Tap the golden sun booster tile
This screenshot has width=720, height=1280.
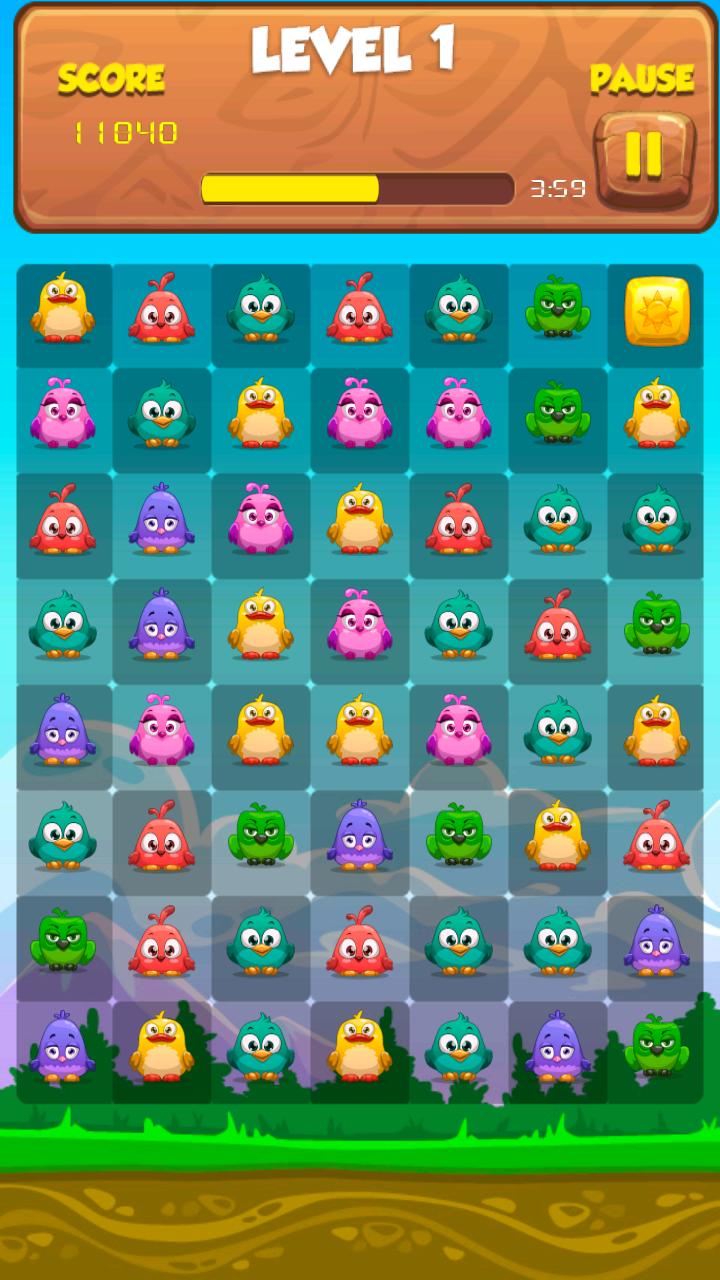655,308
